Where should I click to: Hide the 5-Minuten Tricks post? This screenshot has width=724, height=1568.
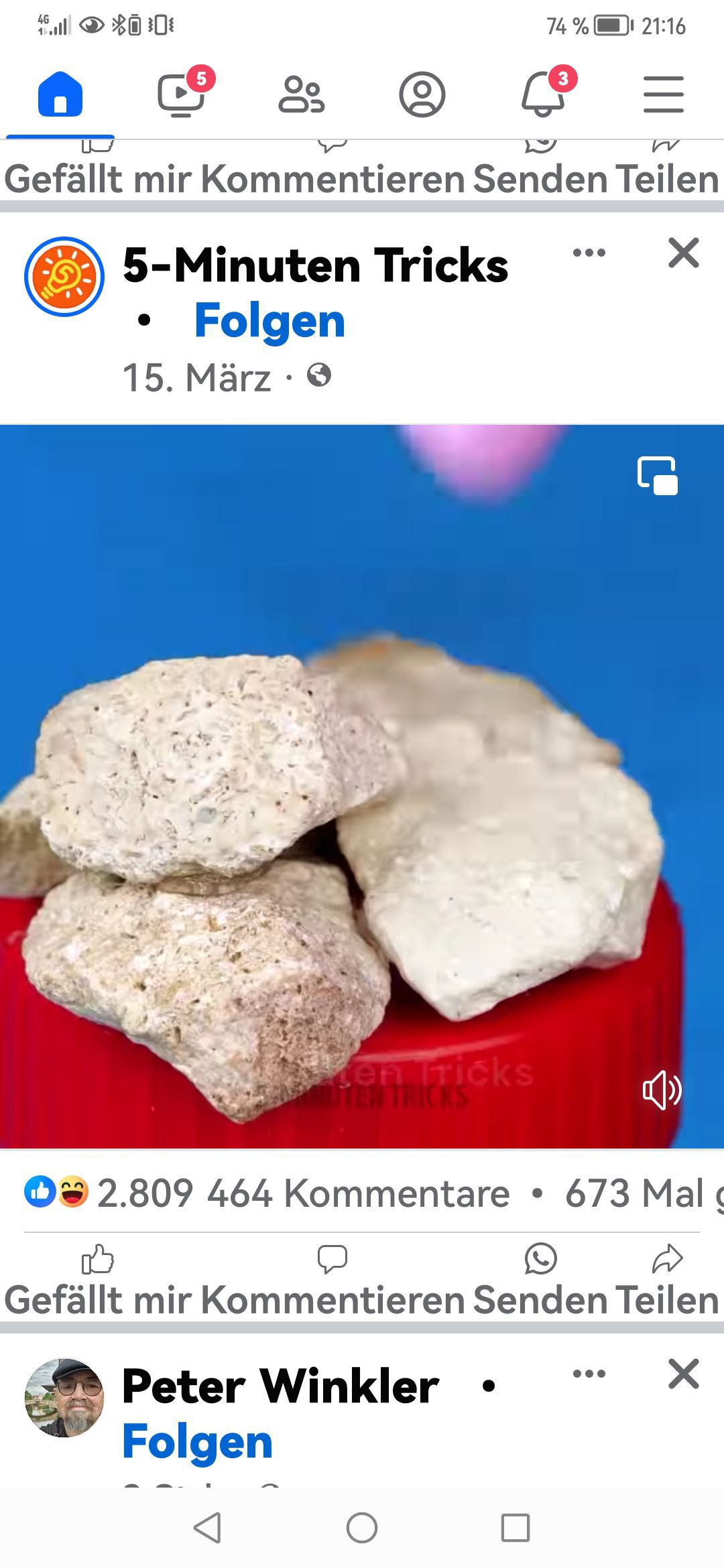click(x=683, y=253)
